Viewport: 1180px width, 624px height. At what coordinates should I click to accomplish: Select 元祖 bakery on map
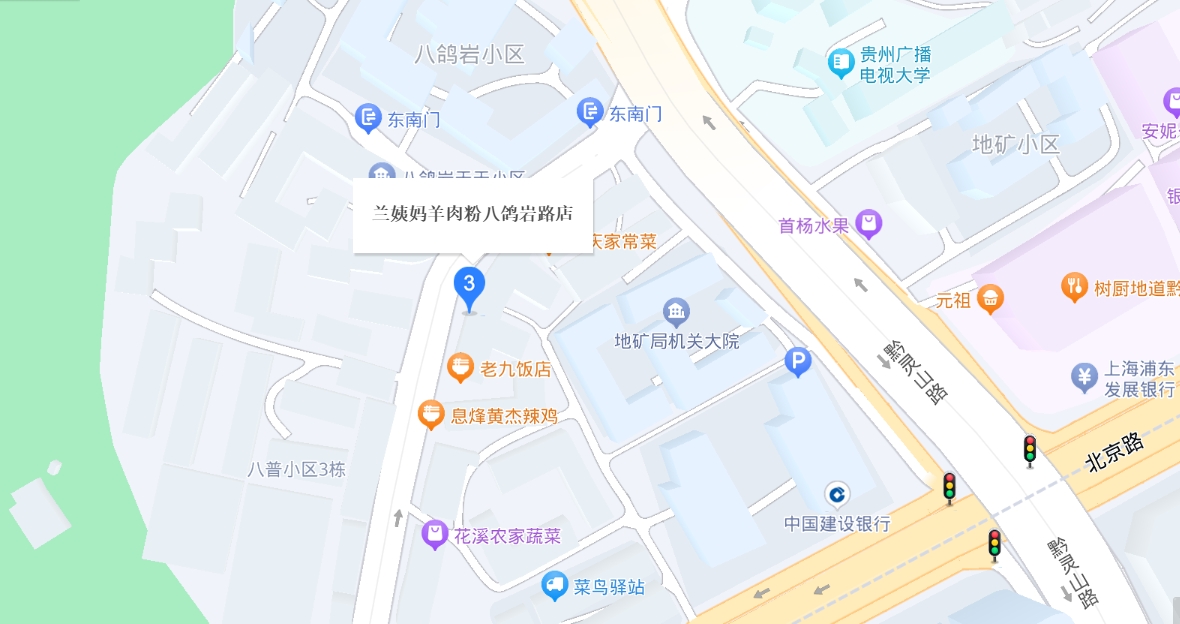tap(990, 299)
